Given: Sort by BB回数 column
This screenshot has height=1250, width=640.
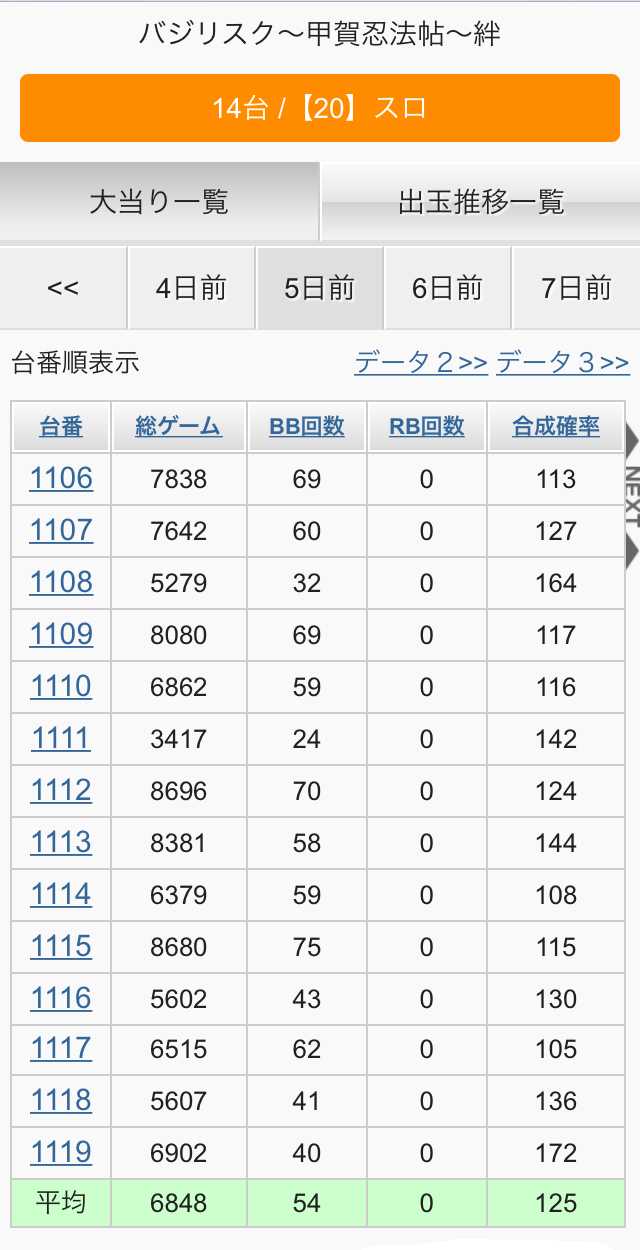Looking at the screenshot, I should 307,427.
